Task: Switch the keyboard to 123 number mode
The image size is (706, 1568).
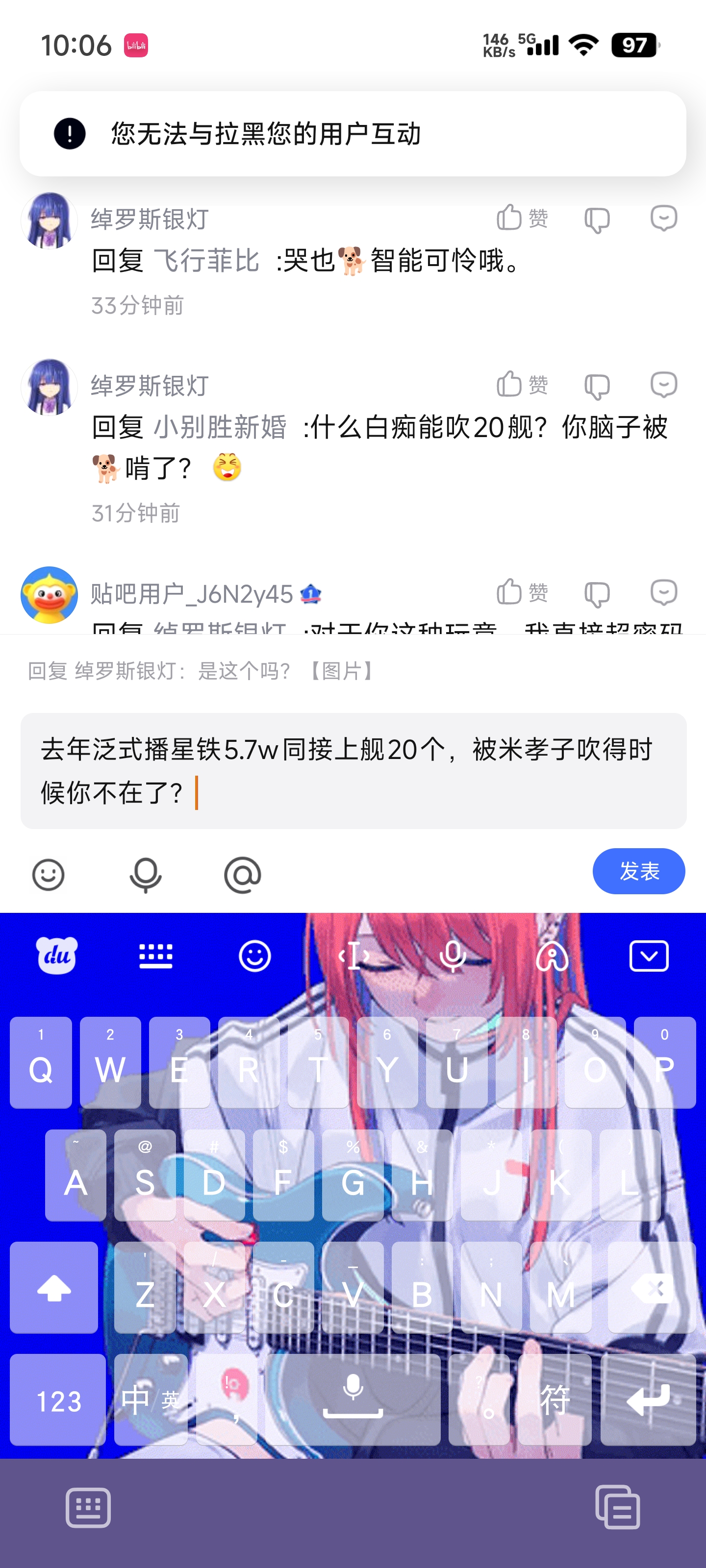Action: click(x=58, y=1400)
